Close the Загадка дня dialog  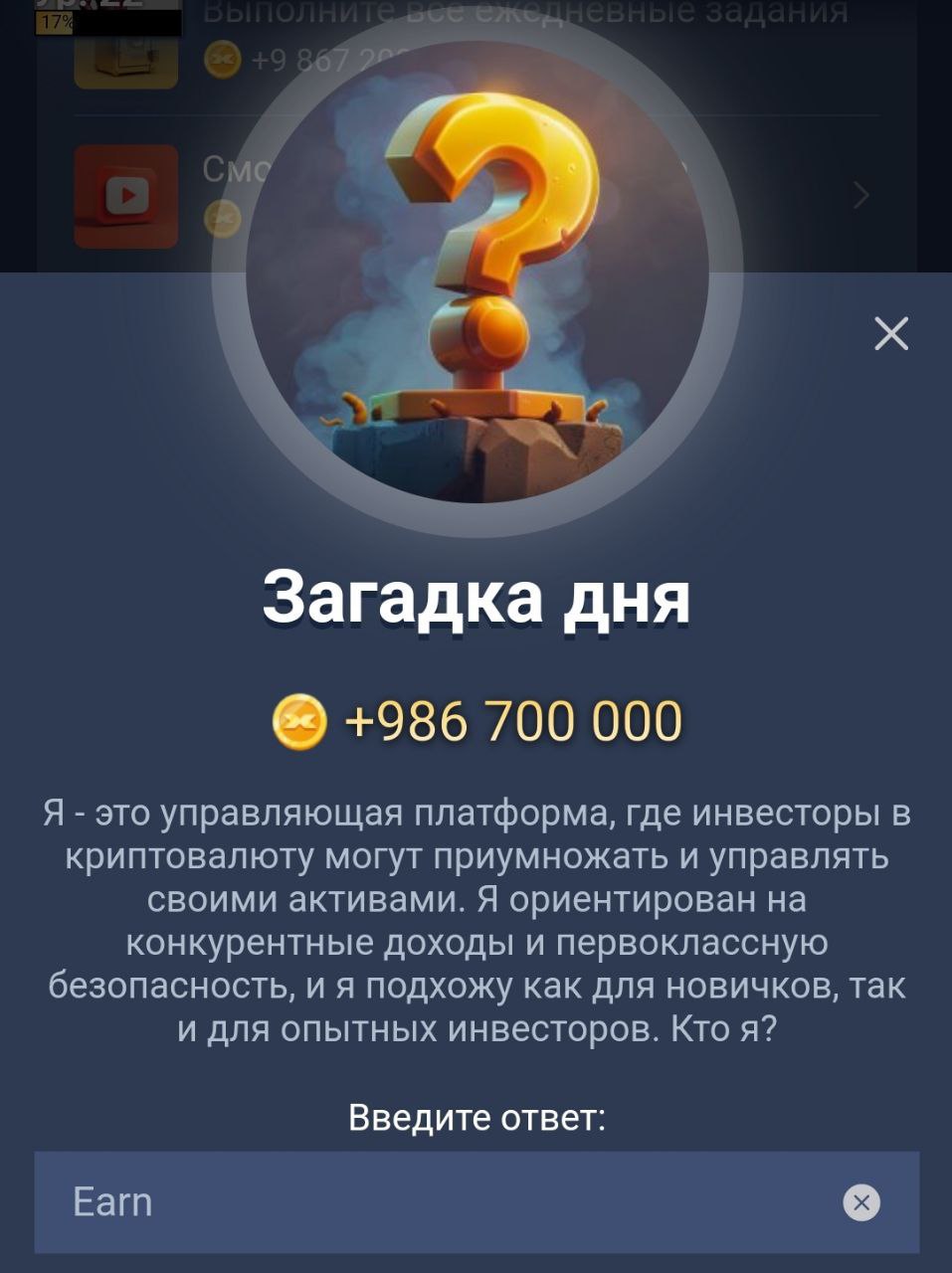click(x=890, y=334)
